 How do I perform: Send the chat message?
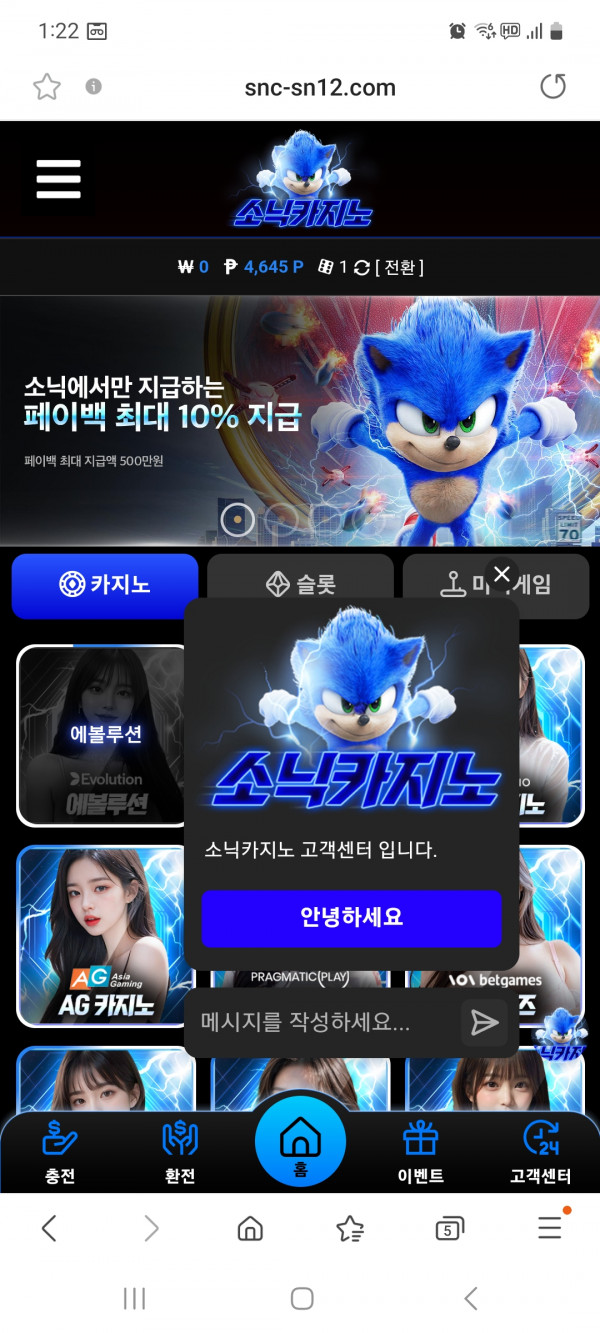tap(484, 1022)
